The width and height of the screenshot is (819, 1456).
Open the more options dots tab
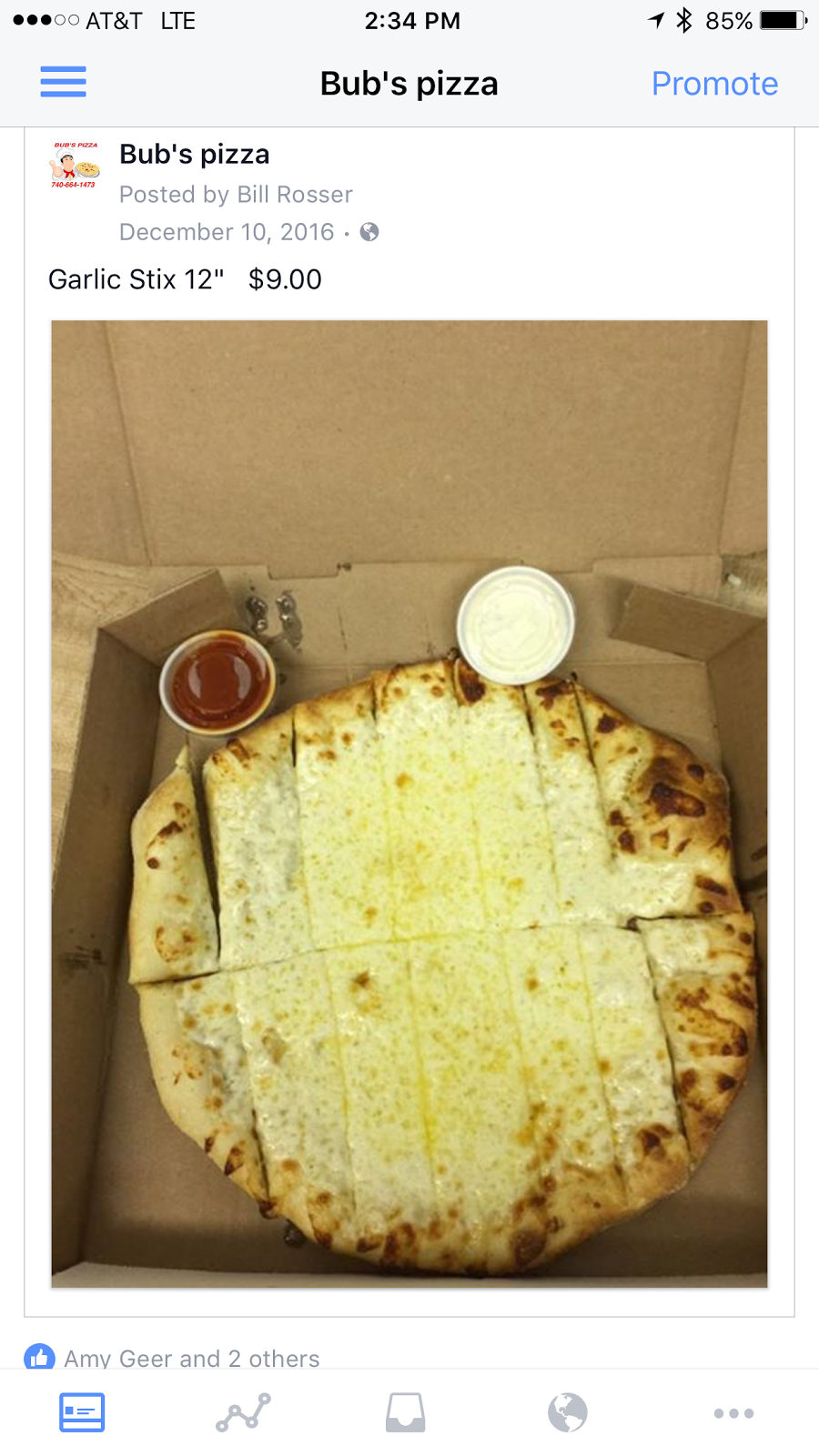point(733,1413)
